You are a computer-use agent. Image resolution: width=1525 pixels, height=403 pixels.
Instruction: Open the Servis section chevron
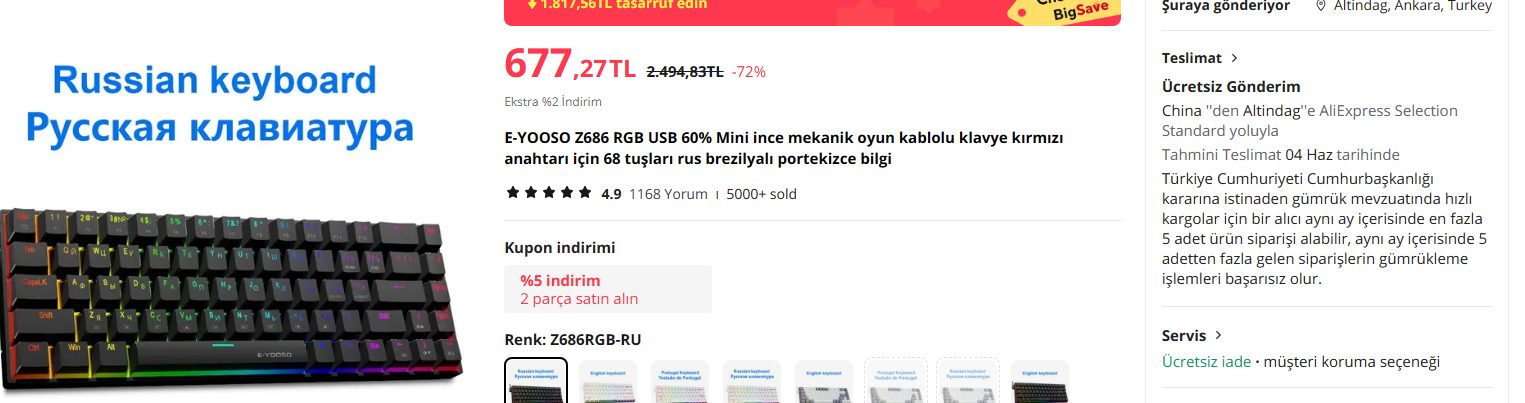coord(1218,336)
